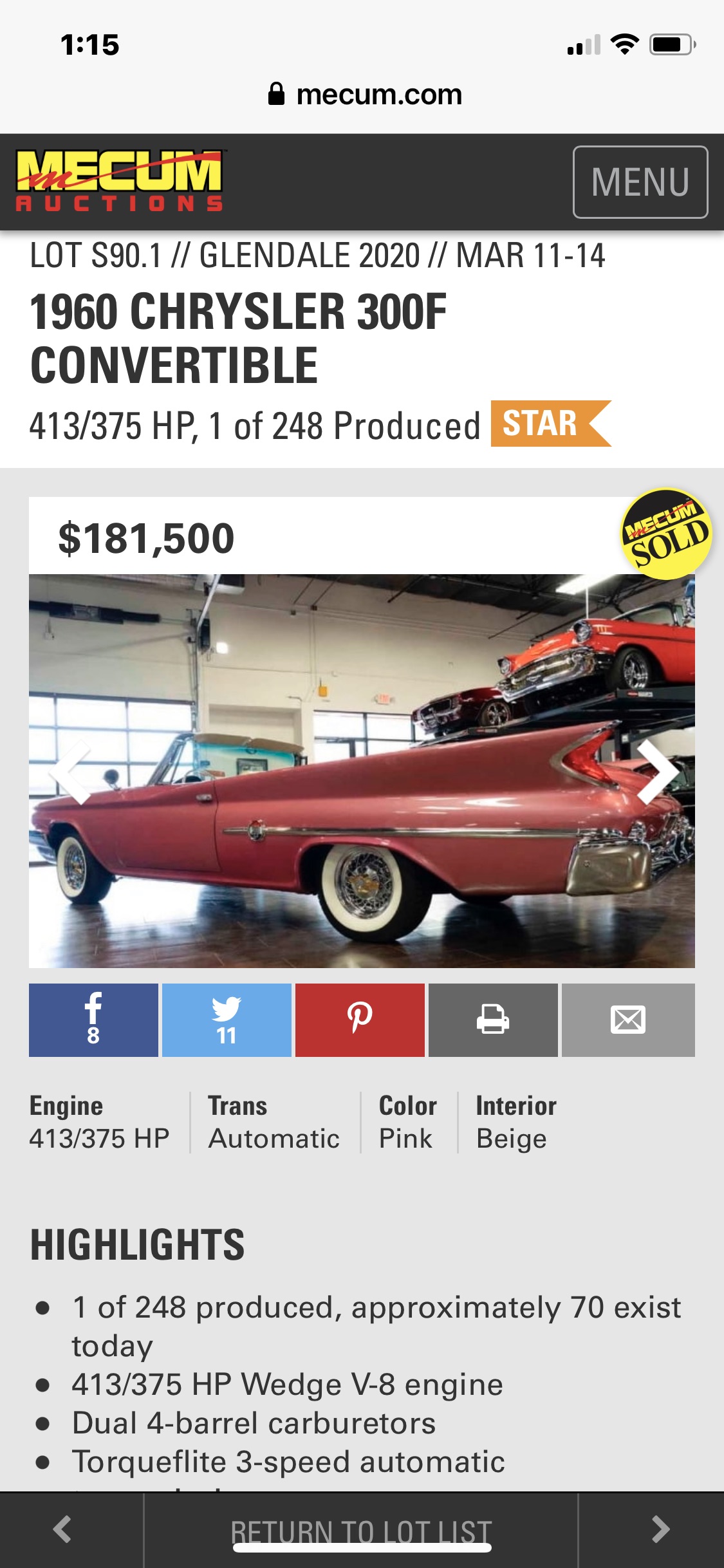Pin the lot on Pinterest
The image size is (724, 1568).
[360, 1020]
